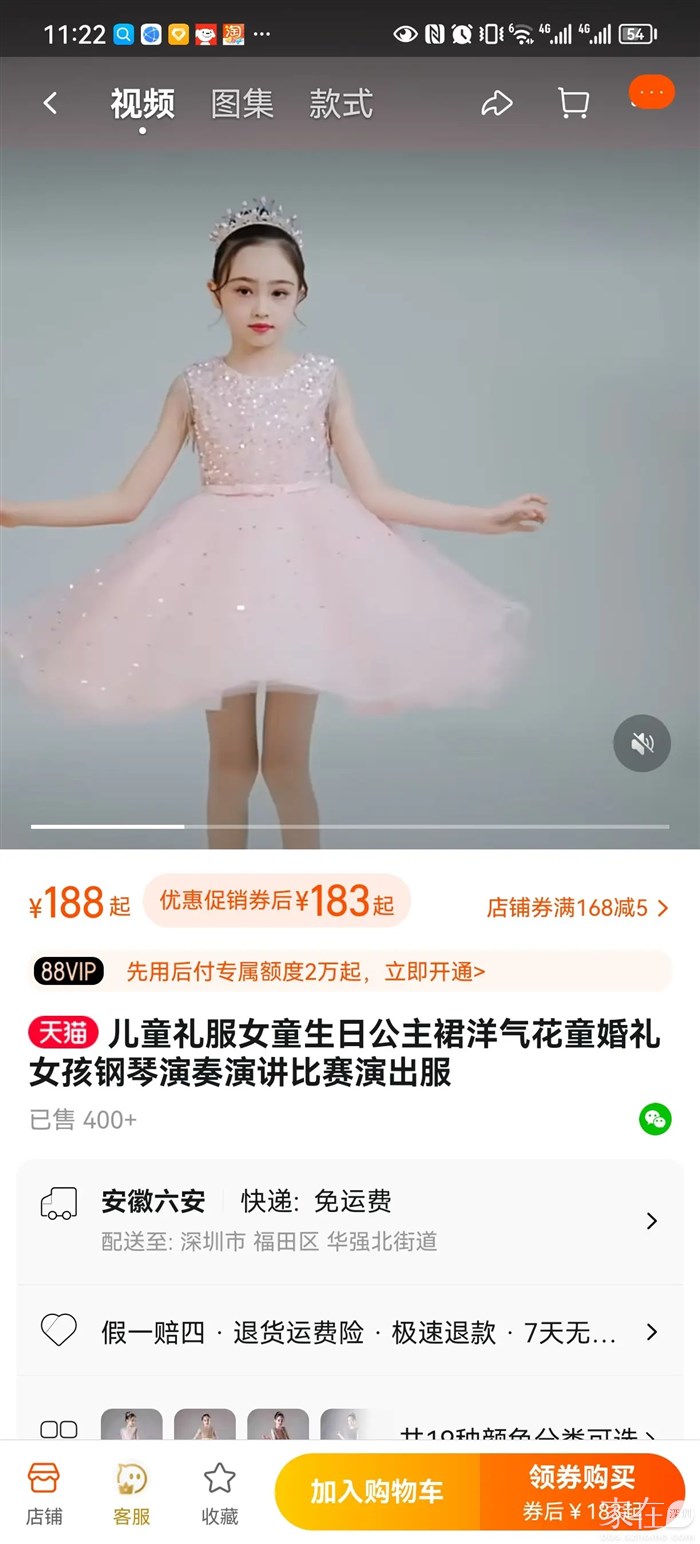The height and width of the screenshot is (1544, 700).
Task: View the 假一赔四 service guarantees row
Action: click(350, 1332)
